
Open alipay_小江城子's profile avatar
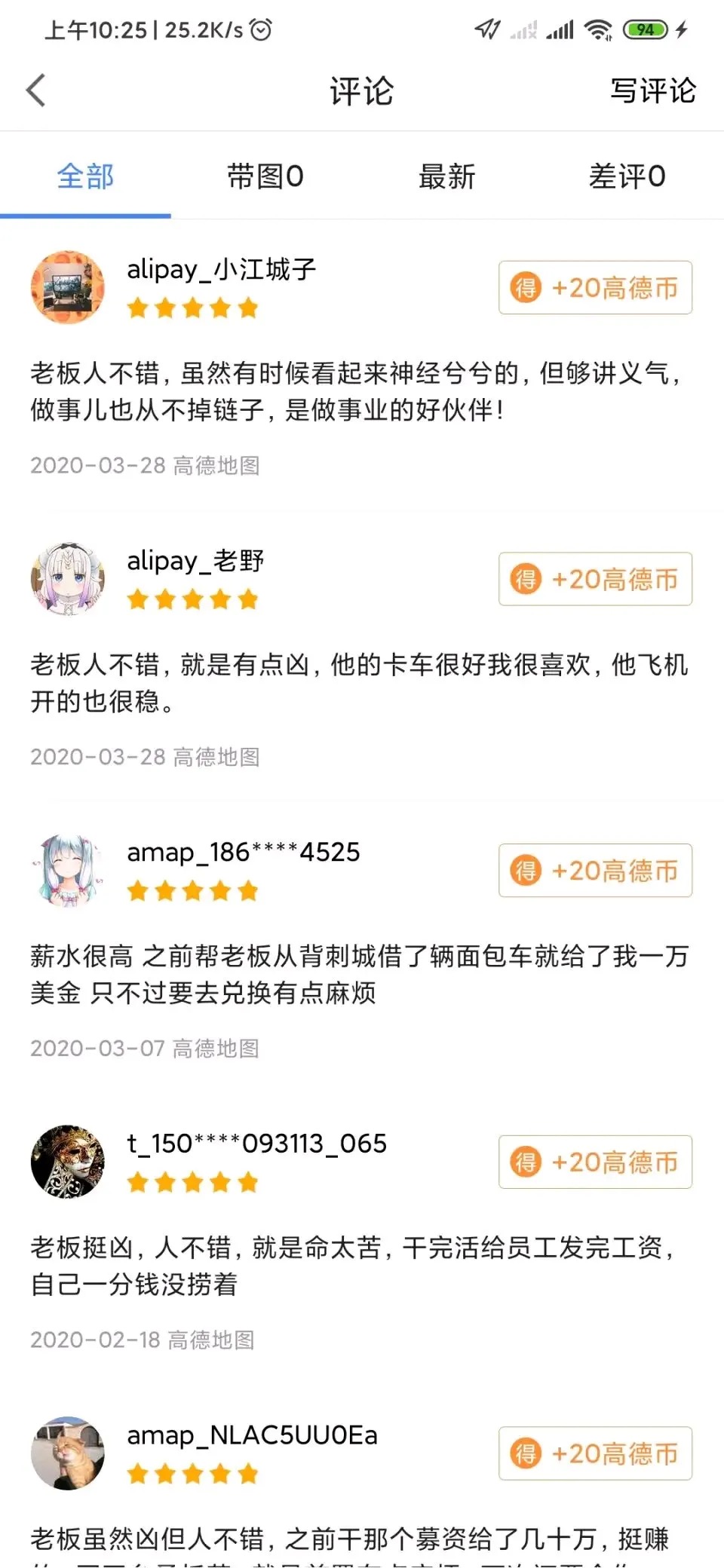pos(68,288)
